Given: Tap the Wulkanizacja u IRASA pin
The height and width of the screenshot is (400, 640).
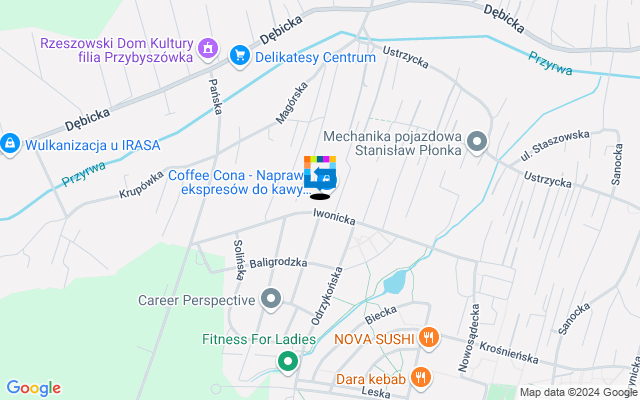Looking at the screenshot, I should [x=9, y=144].
